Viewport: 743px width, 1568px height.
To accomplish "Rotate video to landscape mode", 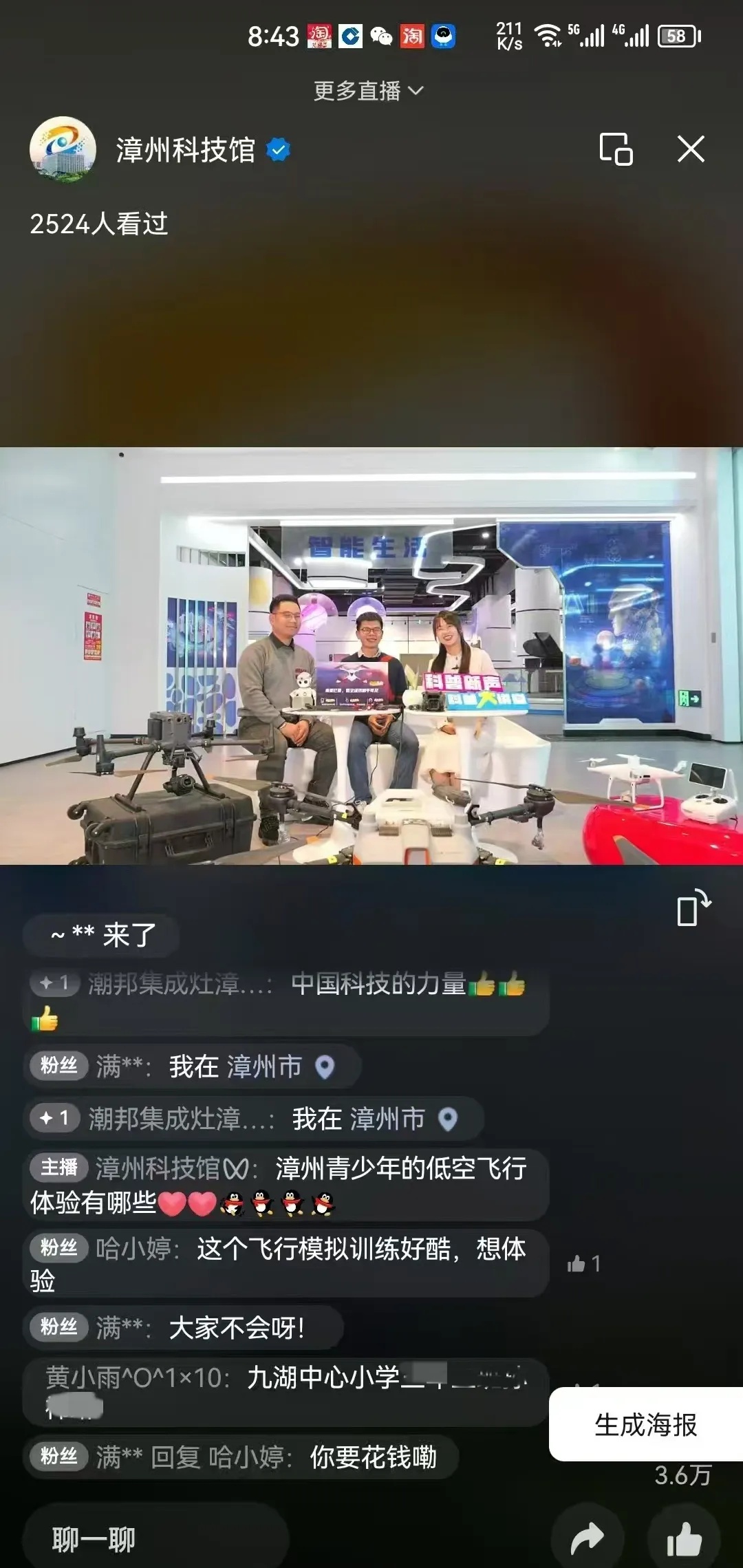I will click(693, 908).
